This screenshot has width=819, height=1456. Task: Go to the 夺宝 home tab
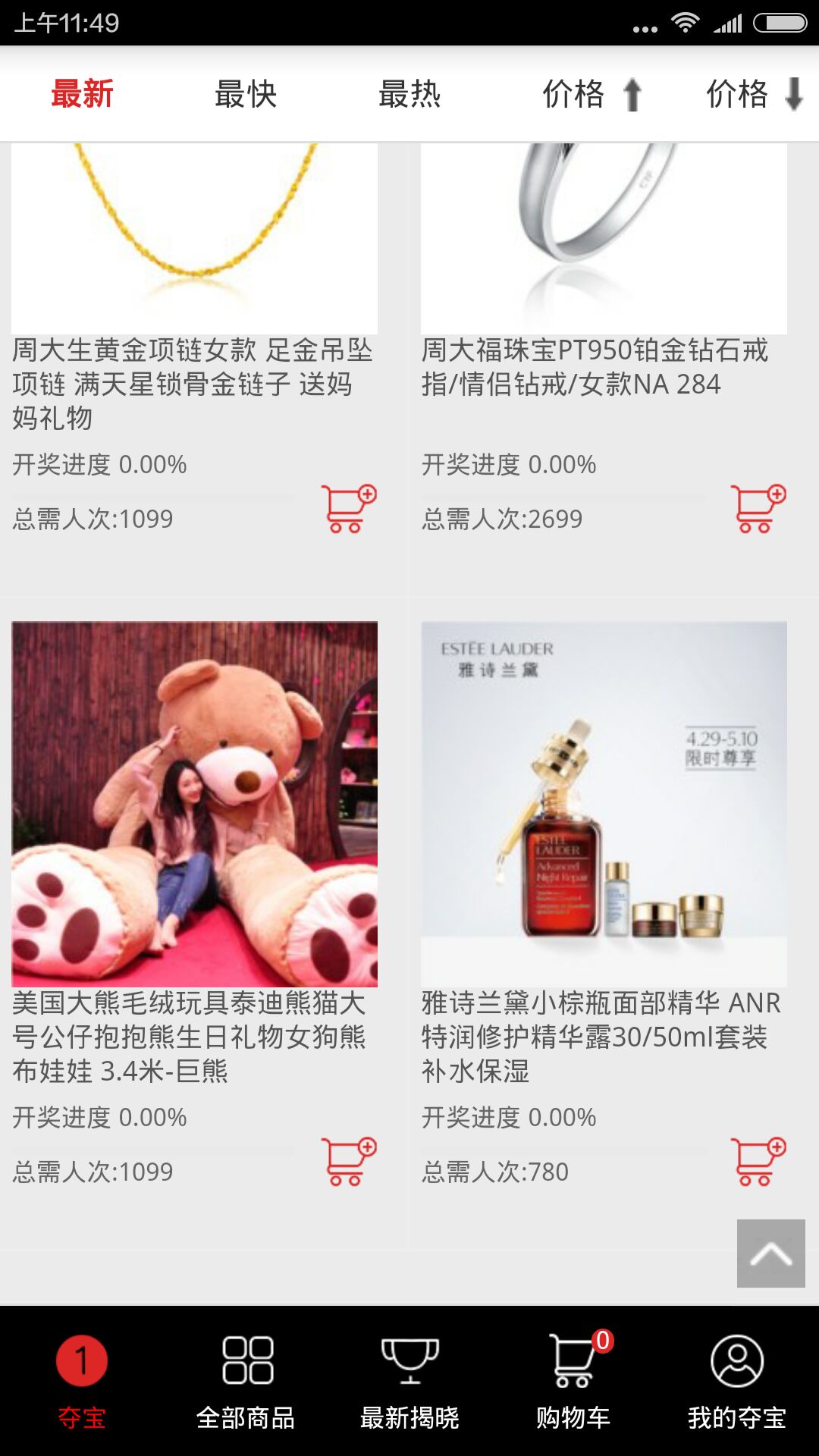[82, 1382]
